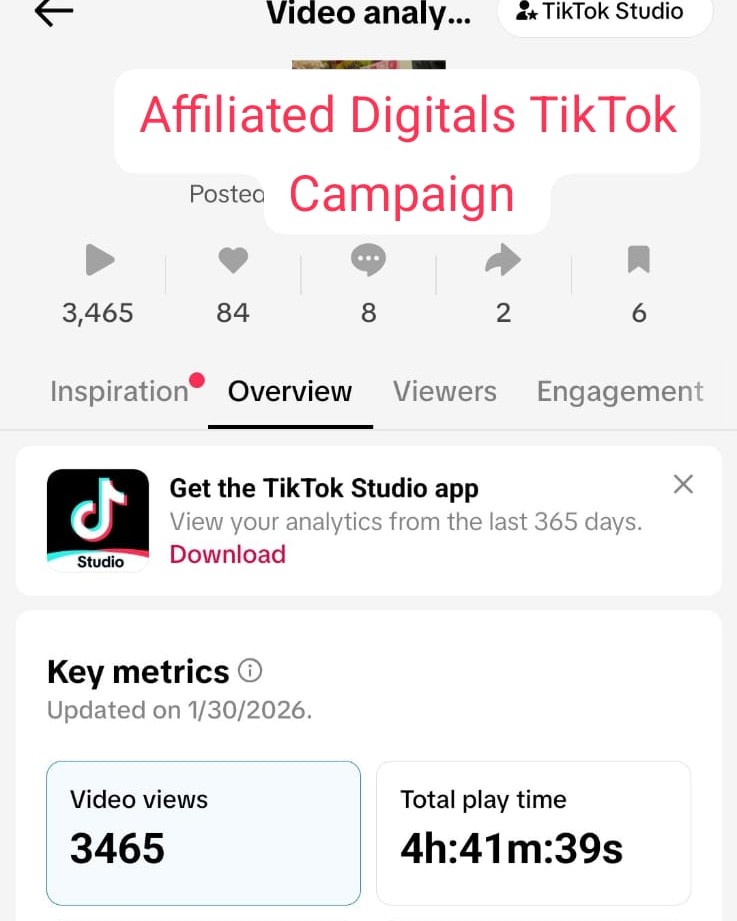Switch to the Inspiration tab

[x=119, y=391]
